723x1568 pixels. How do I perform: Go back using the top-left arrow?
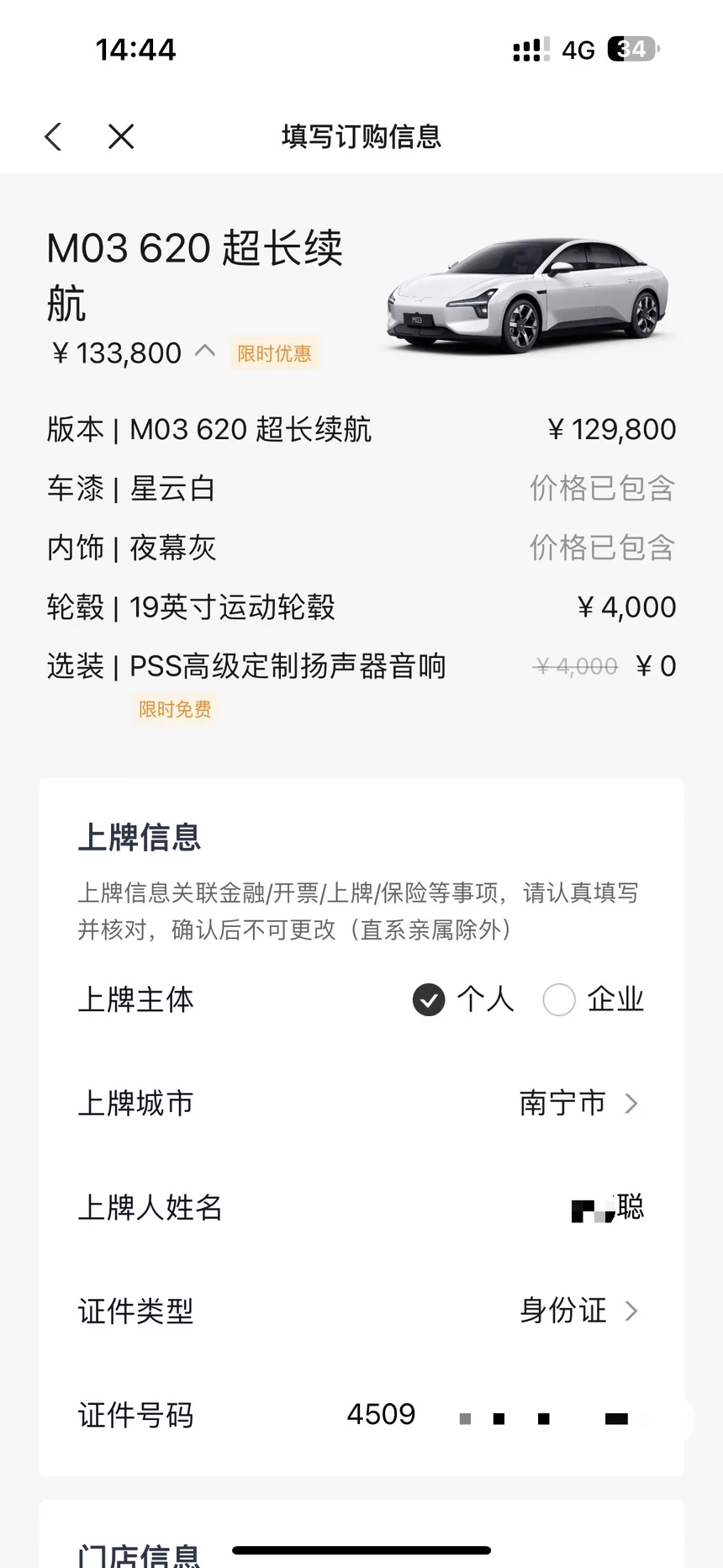(54, 136)
